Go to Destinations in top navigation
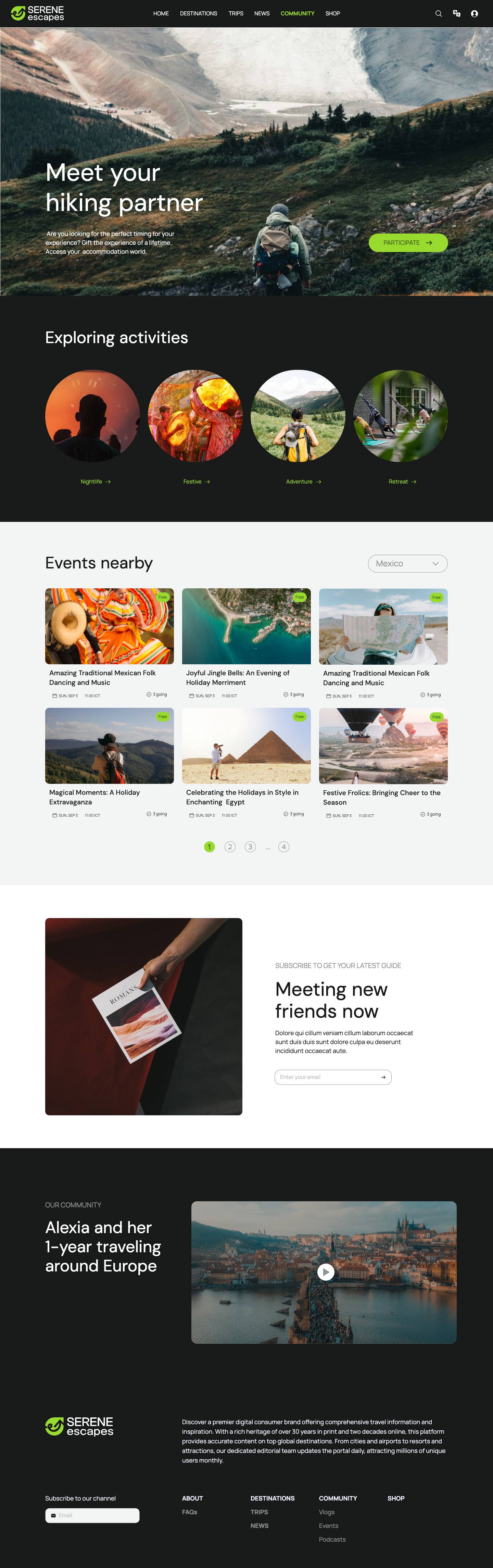 pos(199,13)
